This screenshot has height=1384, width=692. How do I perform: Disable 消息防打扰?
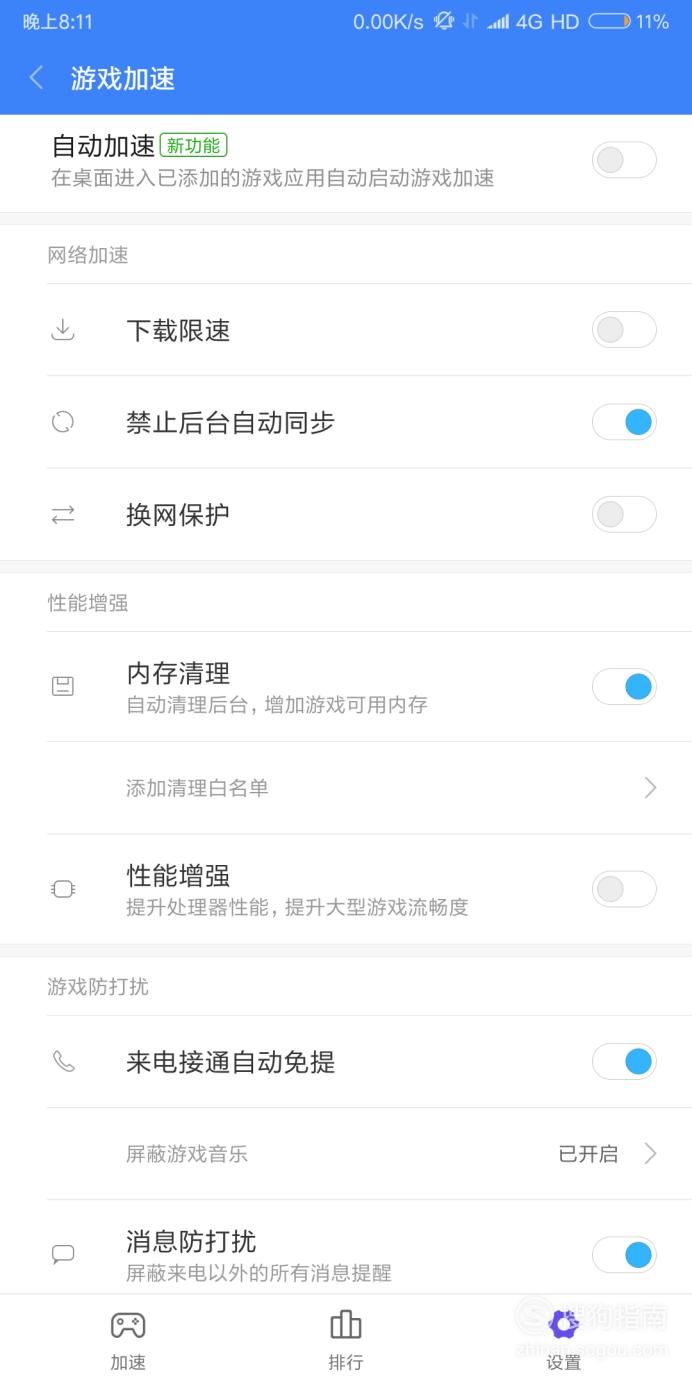pos(624,1255)
